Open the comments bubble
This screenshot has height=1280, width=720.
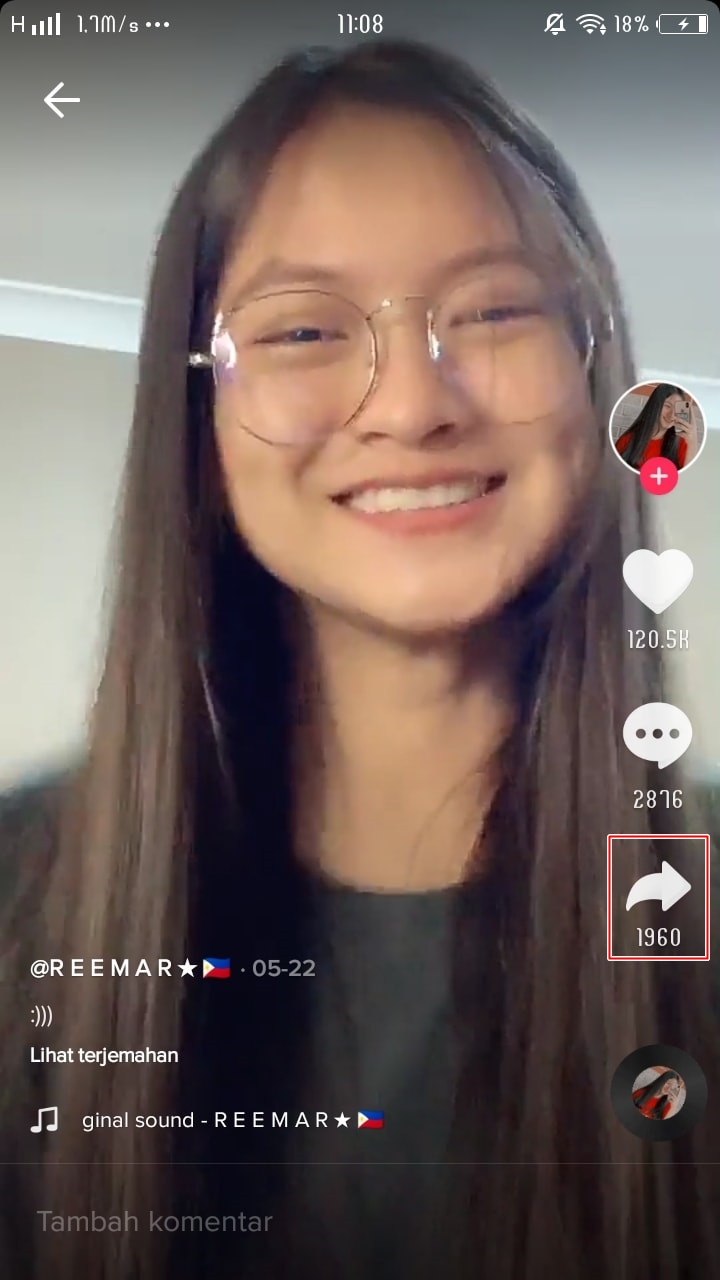click(x=657, y=736)
